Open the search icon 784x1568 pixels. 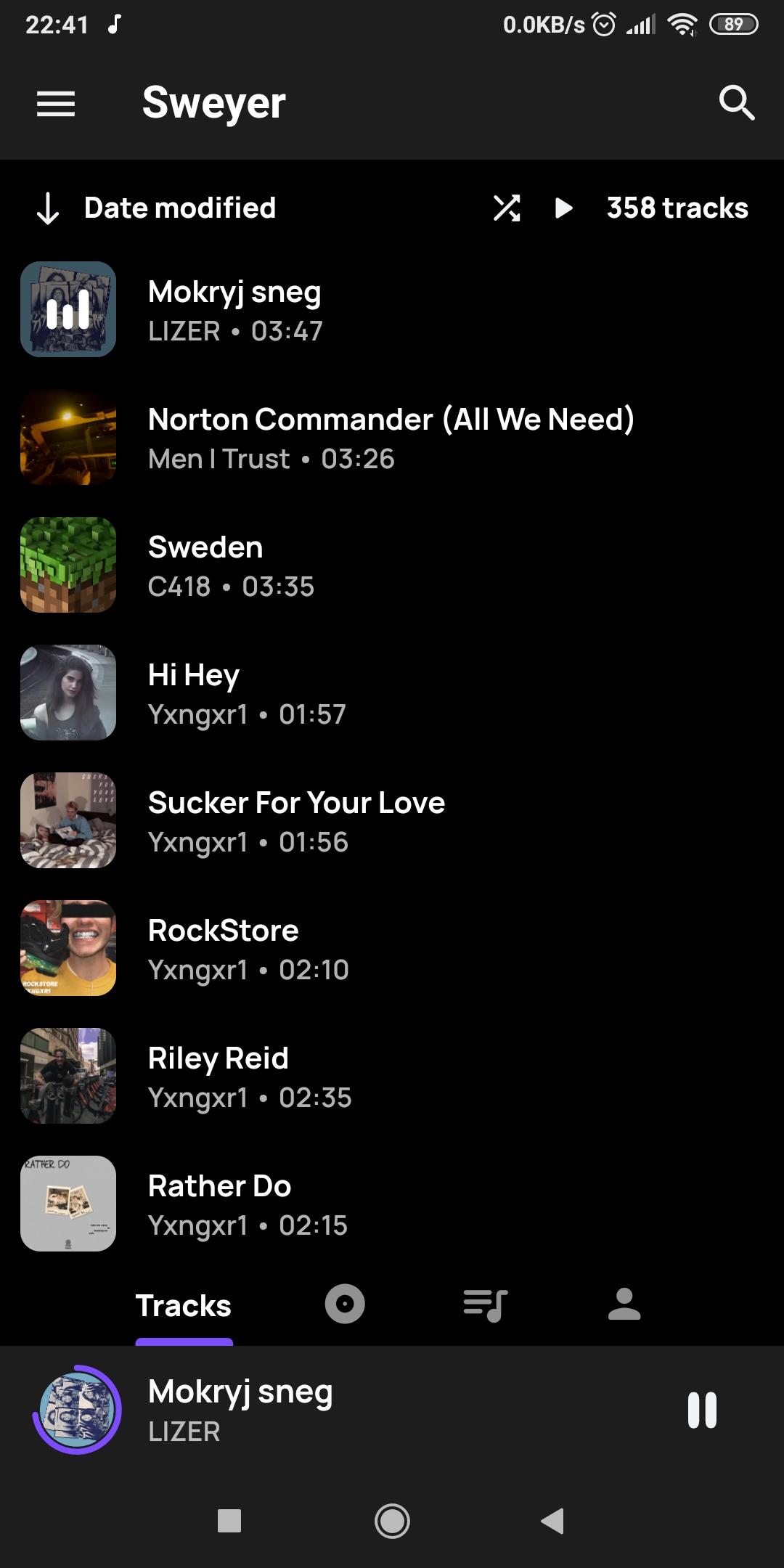pyautogui.click(x=736, y=103)
